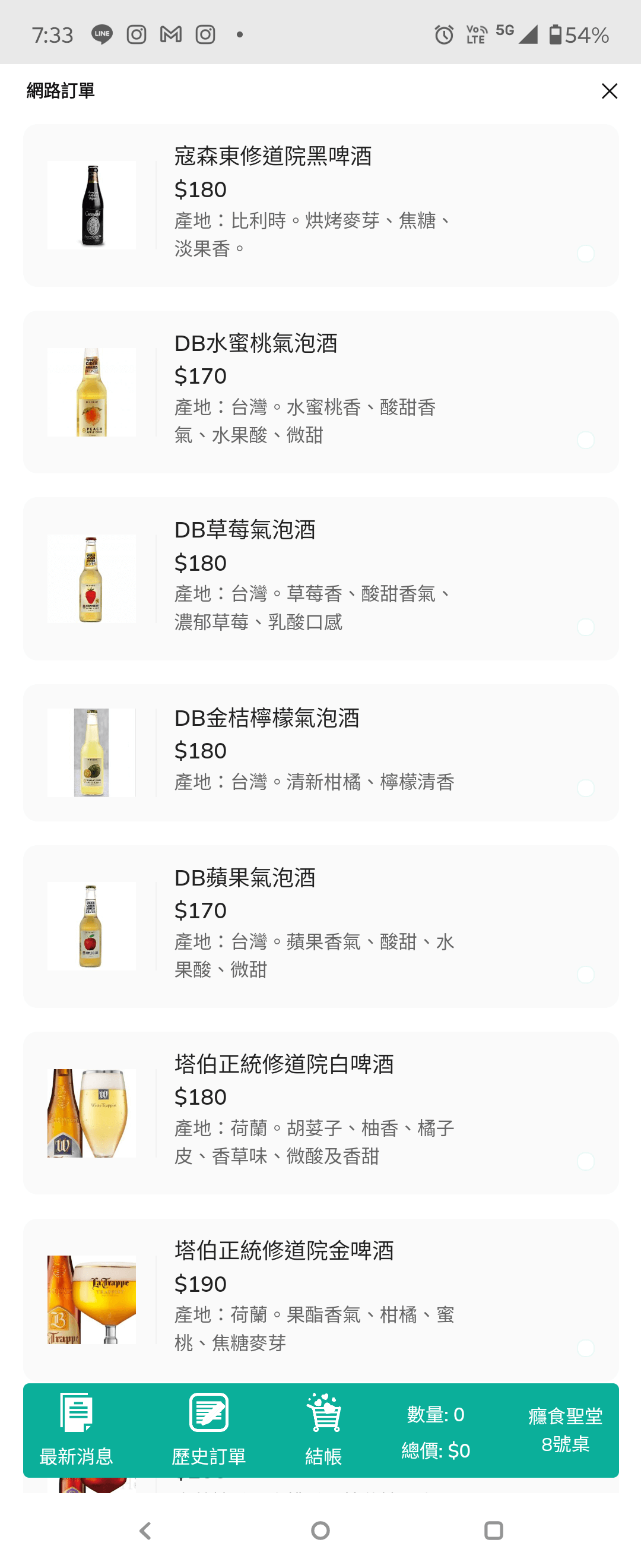Pick DB金桔檸檬氣泡酒 from the list

pos(320,753)
